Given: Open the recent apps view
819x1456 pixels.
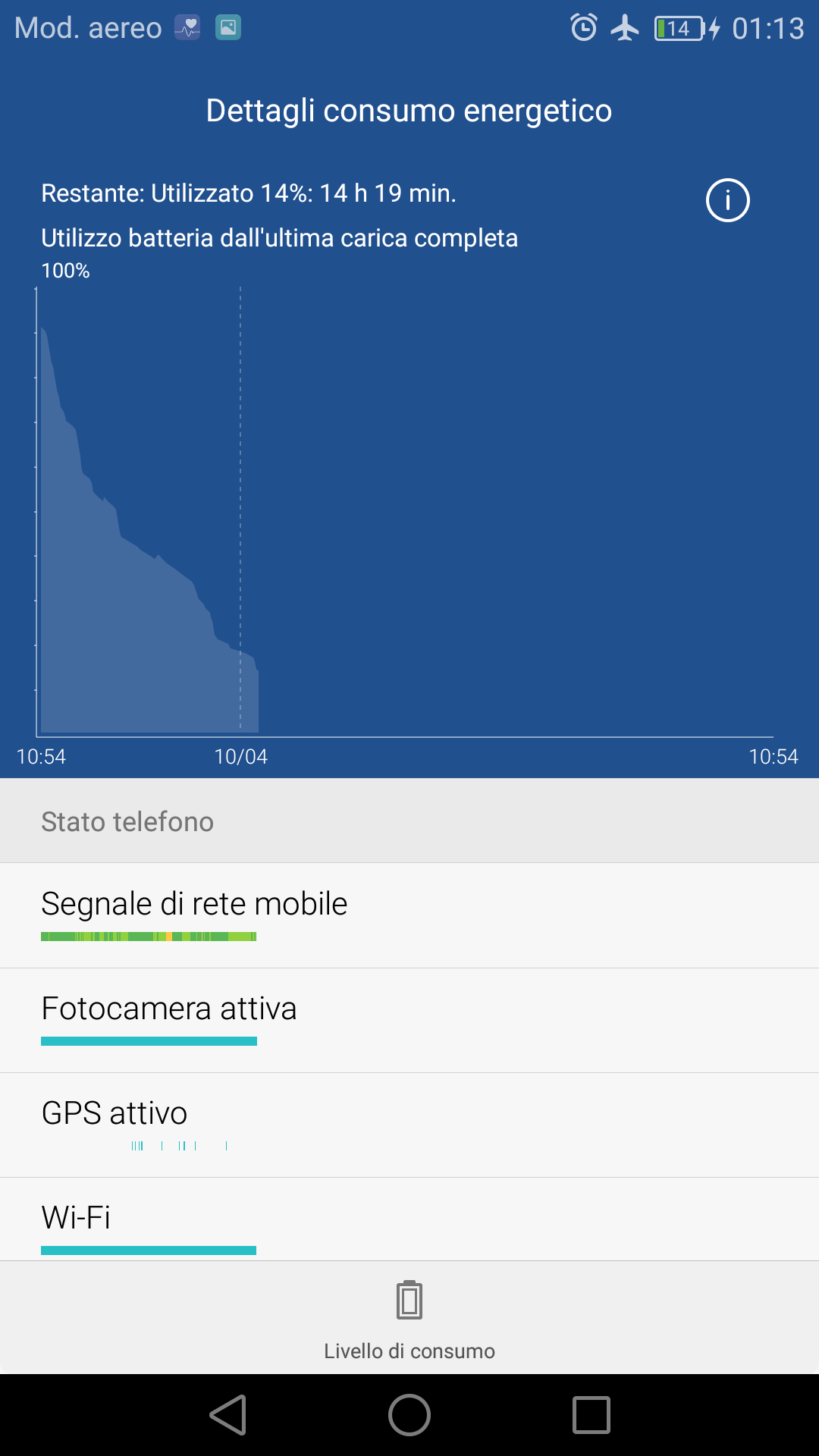Looking at the screenshot, I should tap(591, 1415).
